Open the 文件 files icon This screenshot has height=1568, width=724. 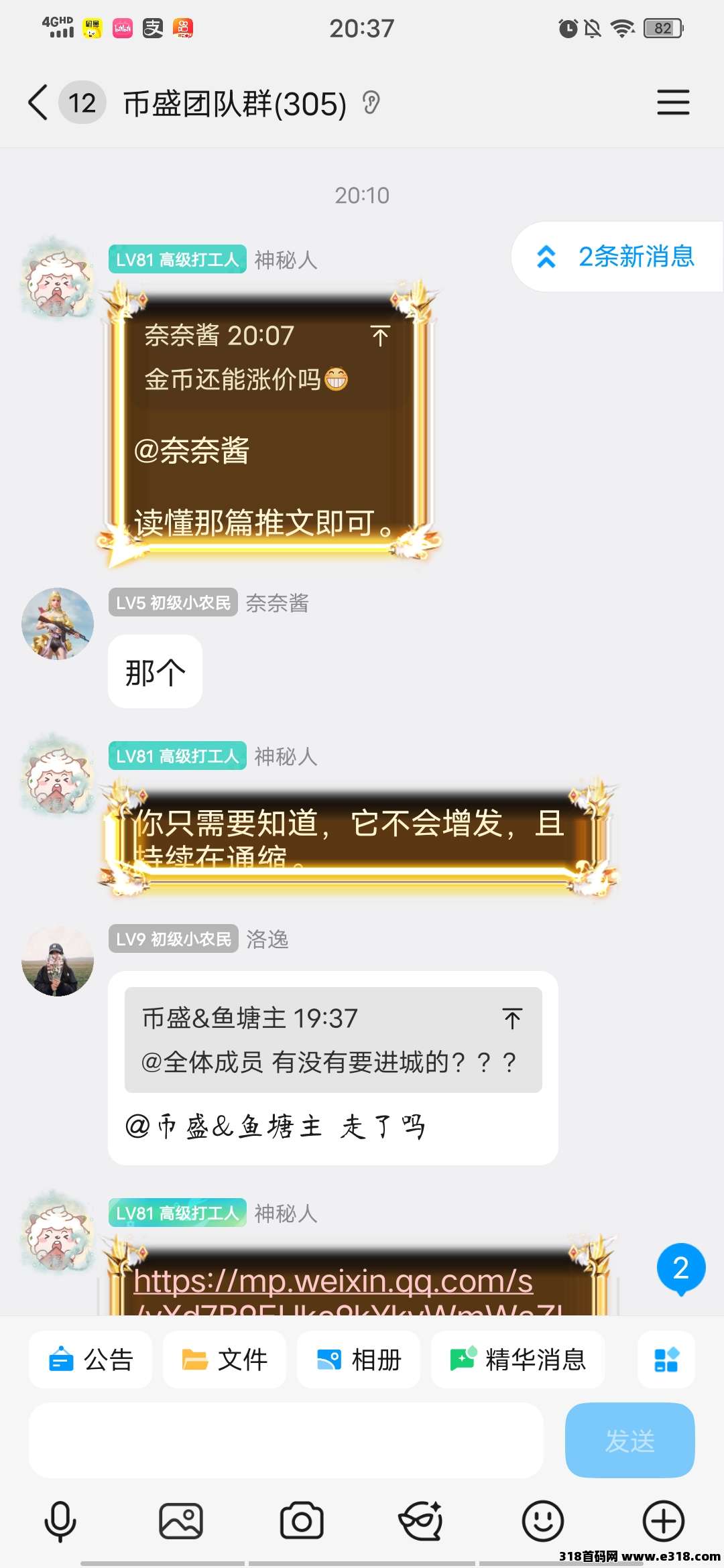(x=225, y=1359)
